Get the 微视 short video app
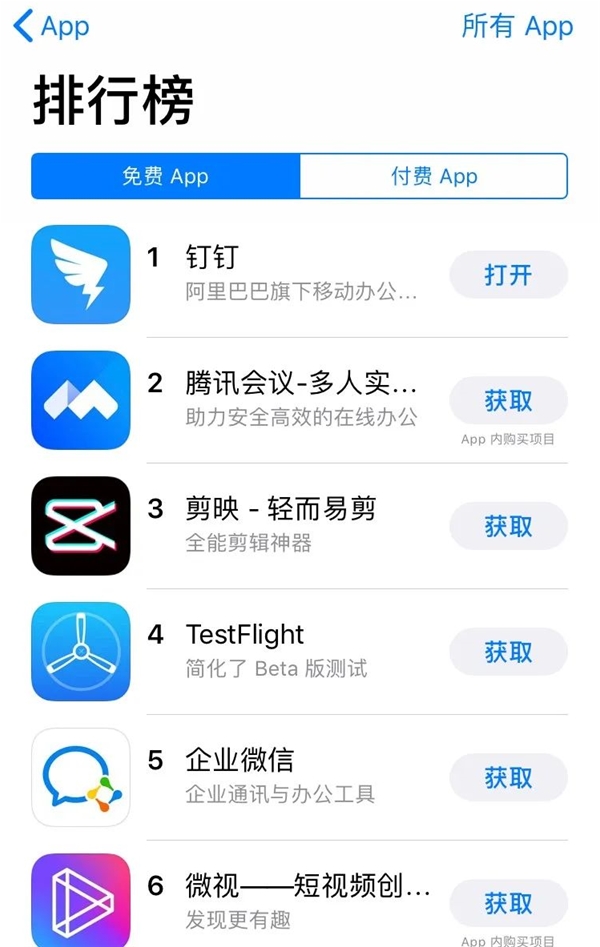This screenshot has height=947, width=600. pos(508,903)
